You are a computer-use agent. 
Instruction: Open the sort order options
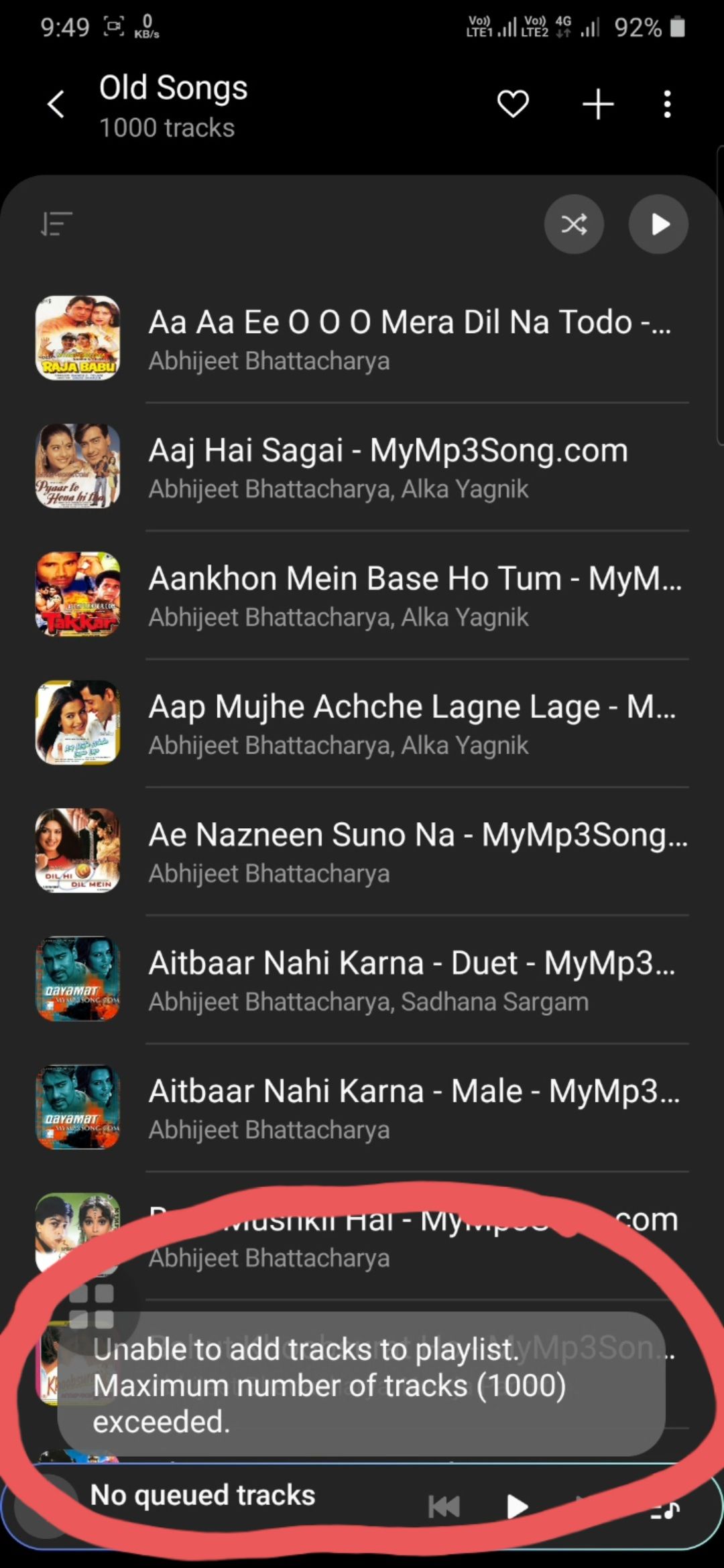click(56, 224)
